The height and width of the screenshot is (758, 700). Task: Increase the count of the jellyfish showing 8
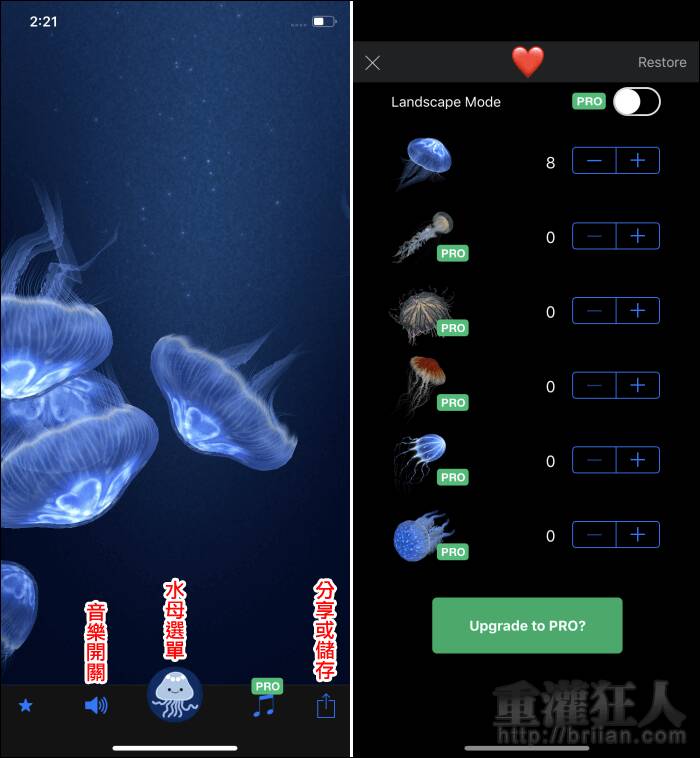click(x=637, y=161)
